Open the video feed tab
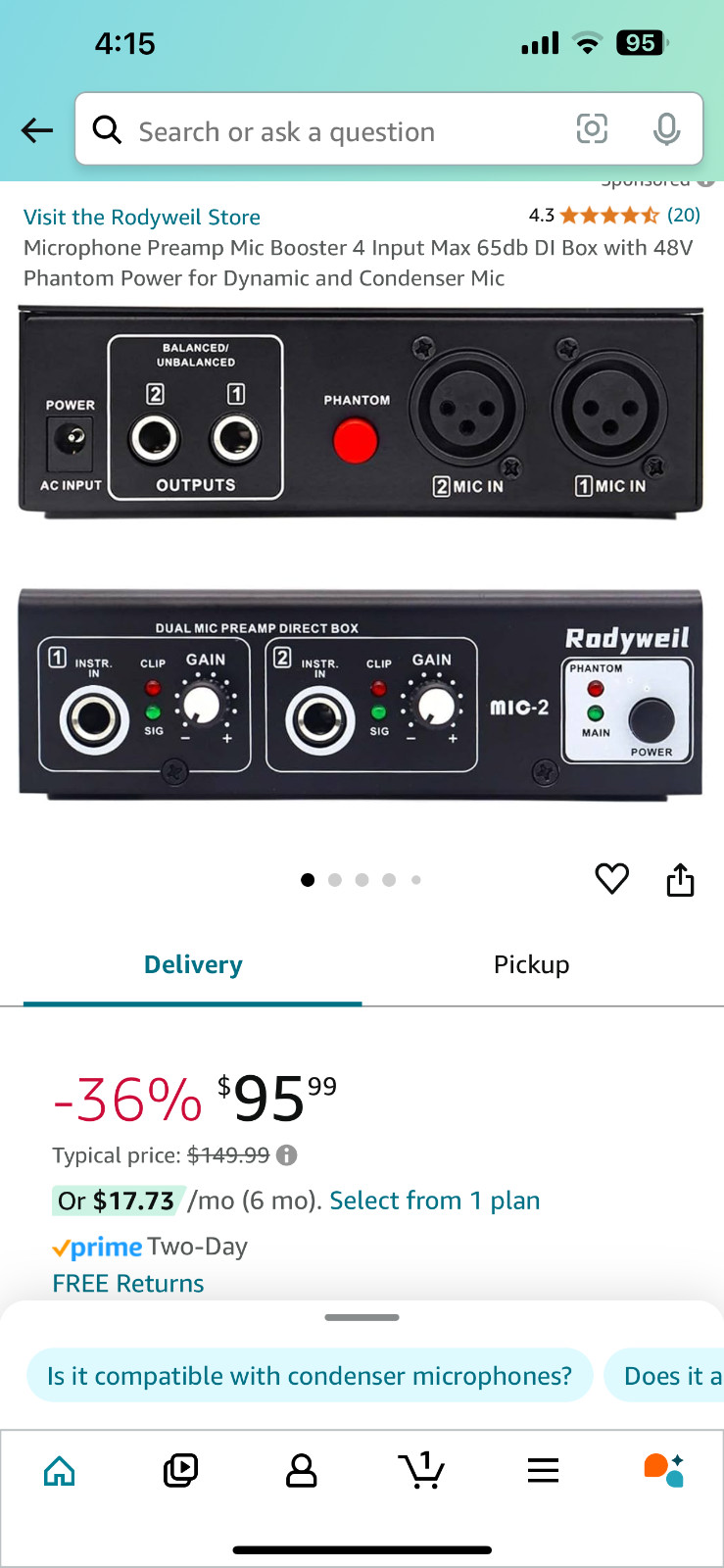Image resolution: width=724 pixels, height=1568 pixels. point(180,1470)
